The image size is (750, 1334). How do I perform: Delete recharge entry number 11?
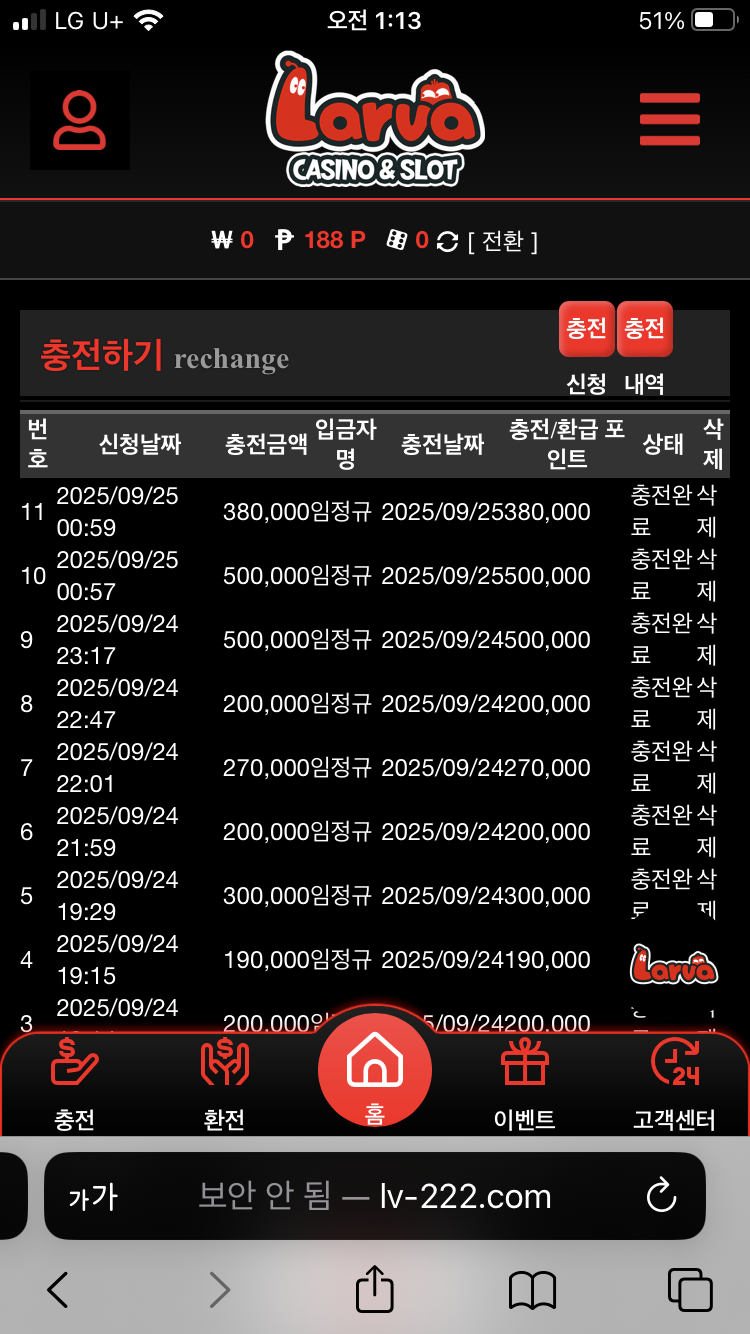click(x=707, y=511)
